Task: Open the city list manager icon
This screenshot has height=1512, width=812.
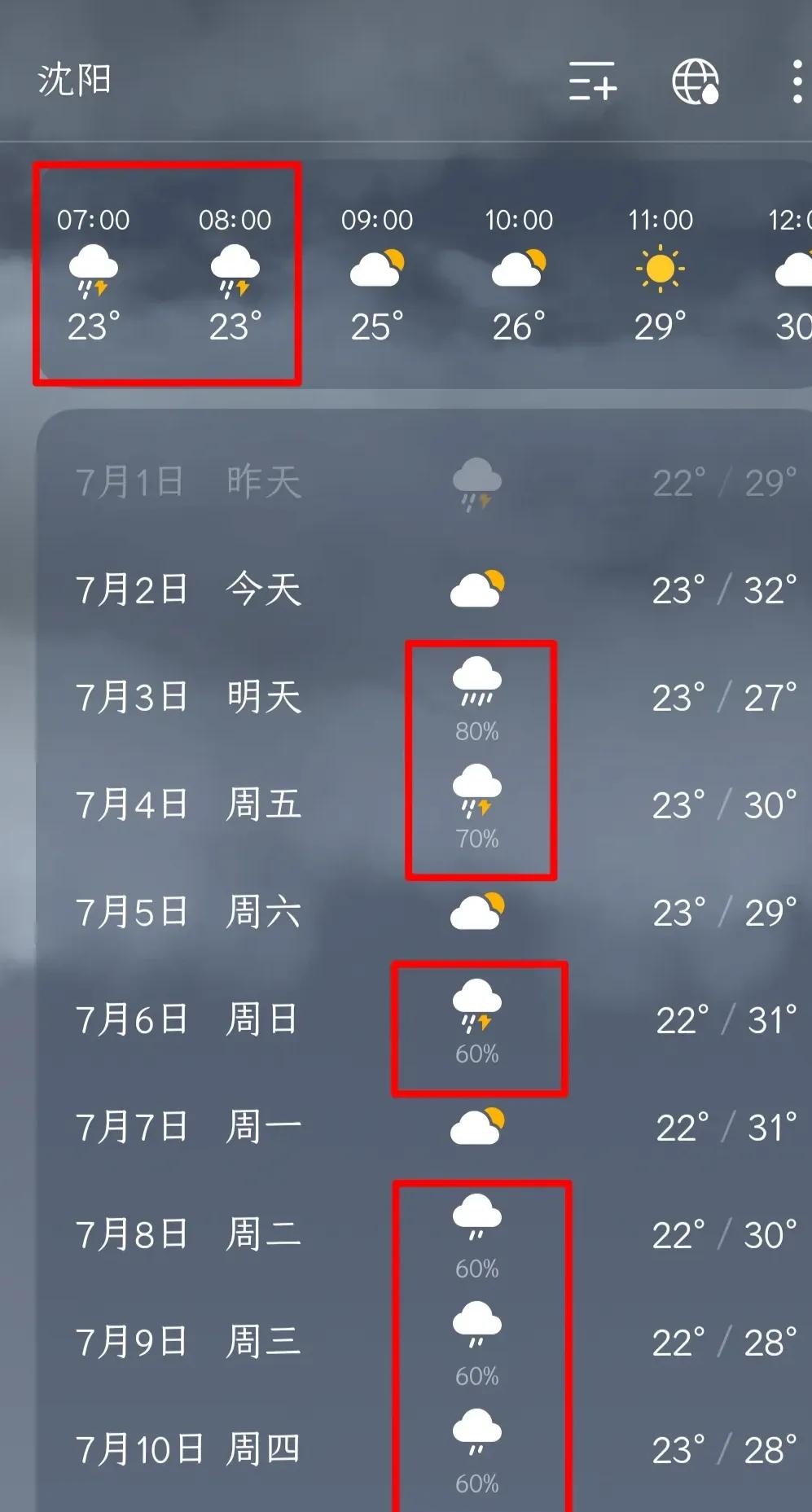Action: click(592, 81)
